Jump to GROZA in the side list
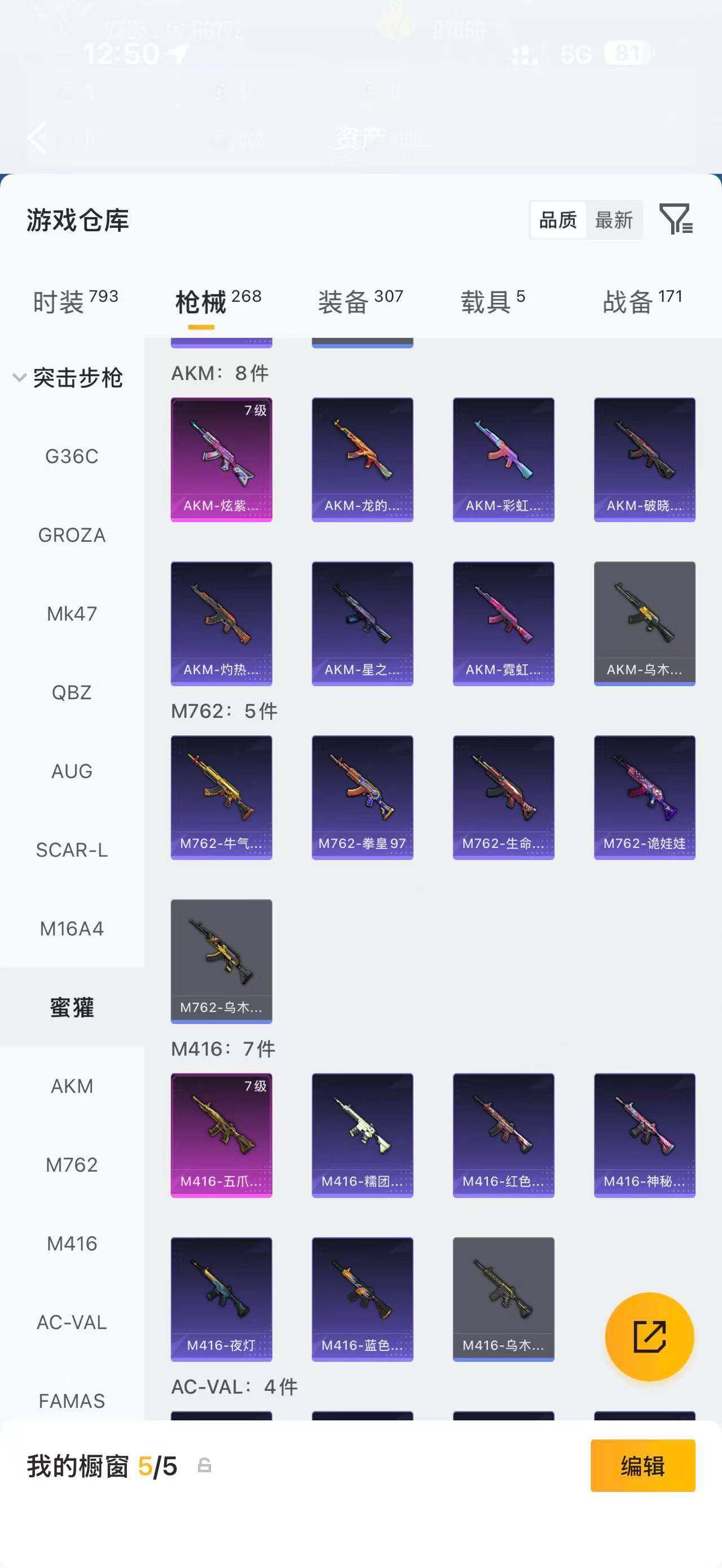Viewport: 722px width, 1568px height. click(x=72, y=535)
